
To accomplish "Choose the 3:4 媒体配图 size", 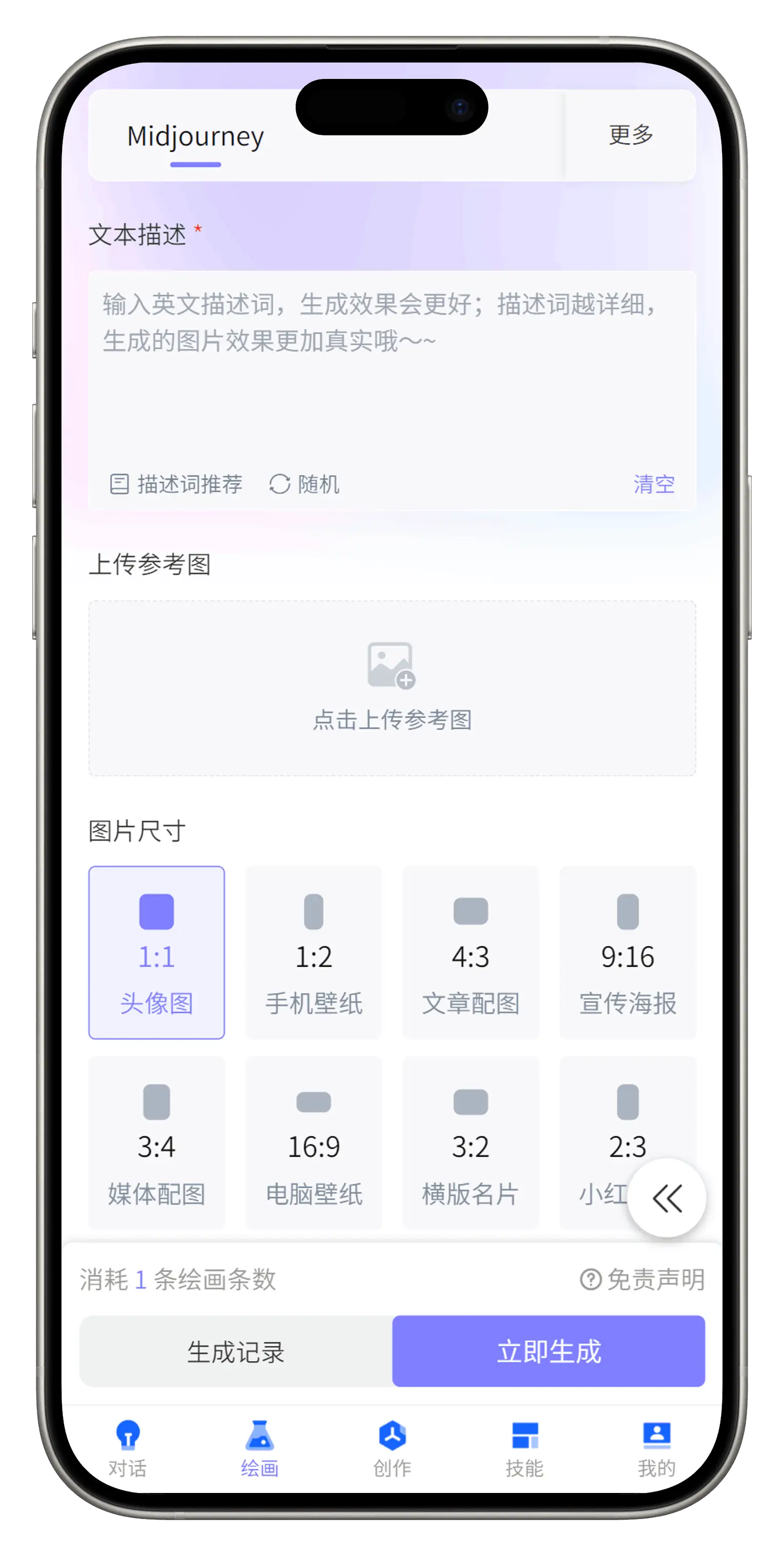I will [x=156, y=1142].
